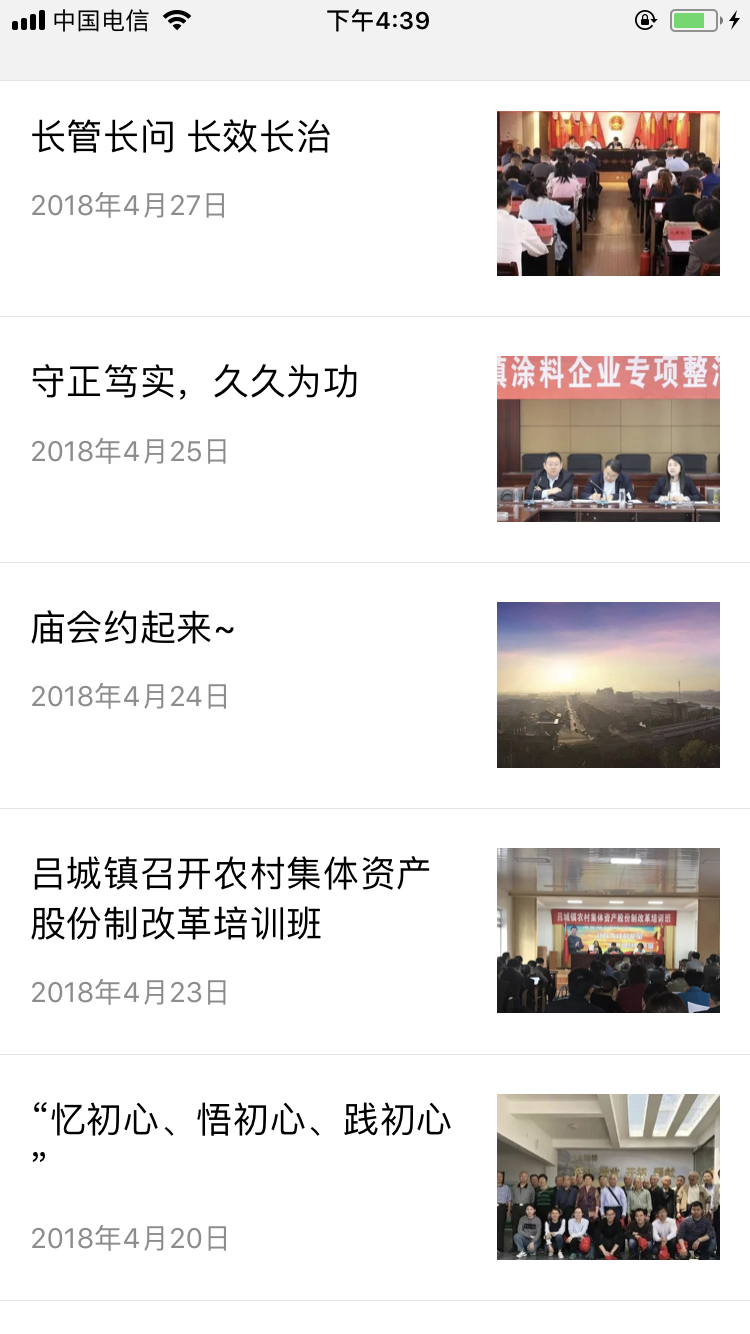
Task: Open the article 长管长问 长效长治
Action: (181, 138)
